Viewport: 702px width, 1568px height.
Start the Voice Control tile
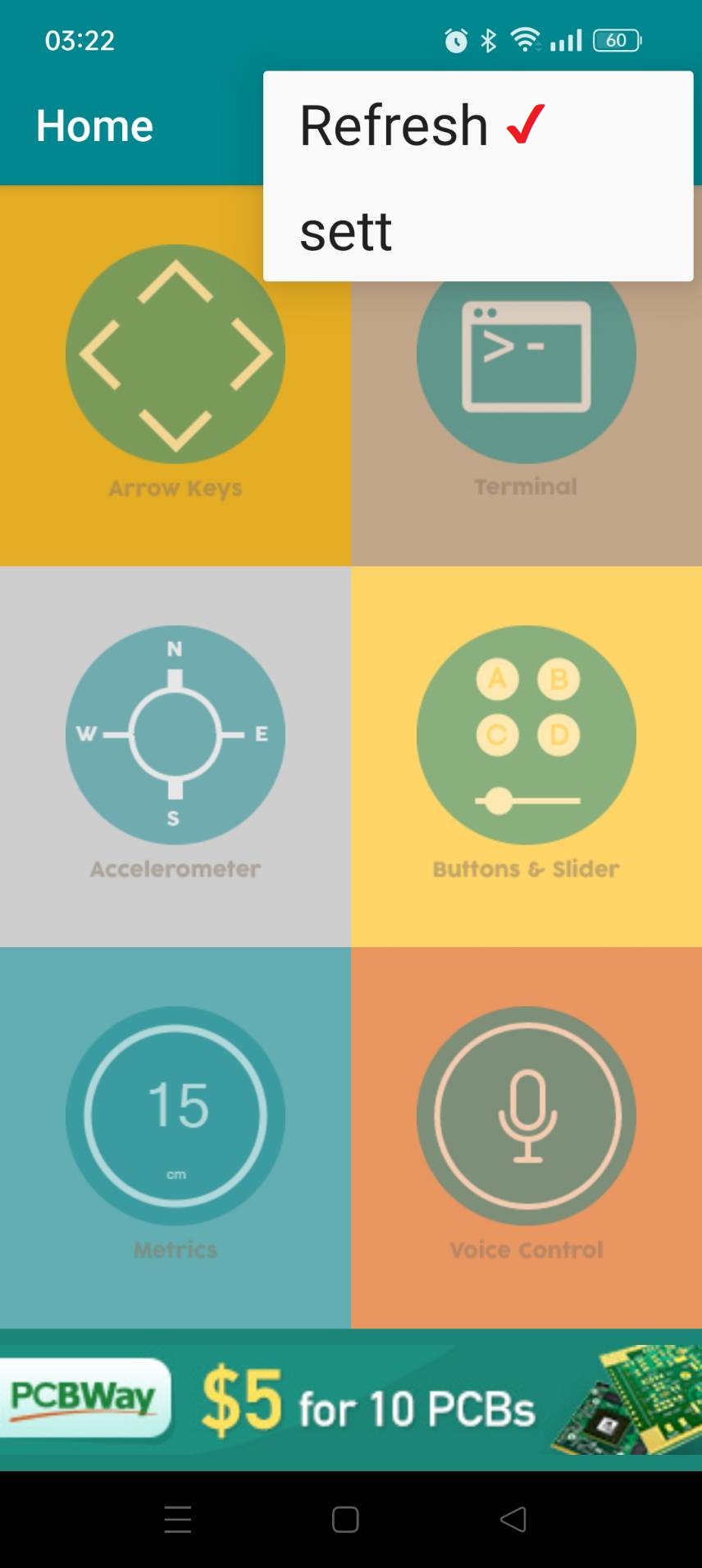pyautogui.click(x=526, y=1137)
